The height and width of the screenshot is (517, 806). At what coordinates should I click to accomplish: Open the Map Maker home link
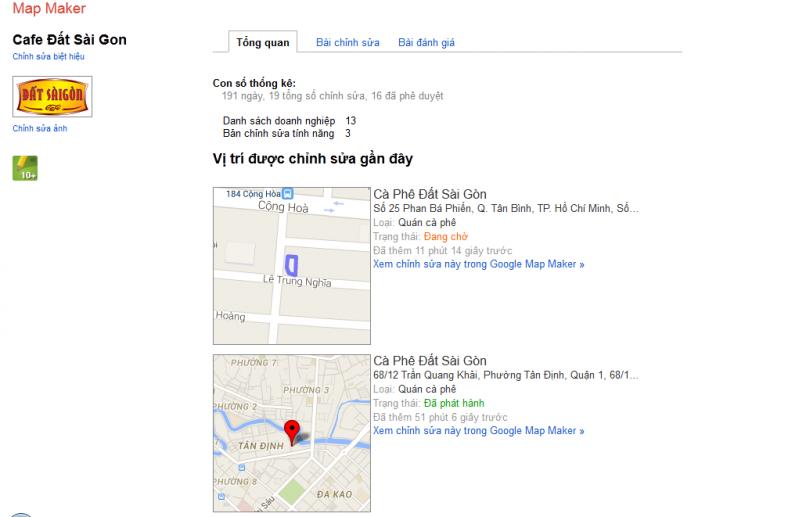point(49,9)
